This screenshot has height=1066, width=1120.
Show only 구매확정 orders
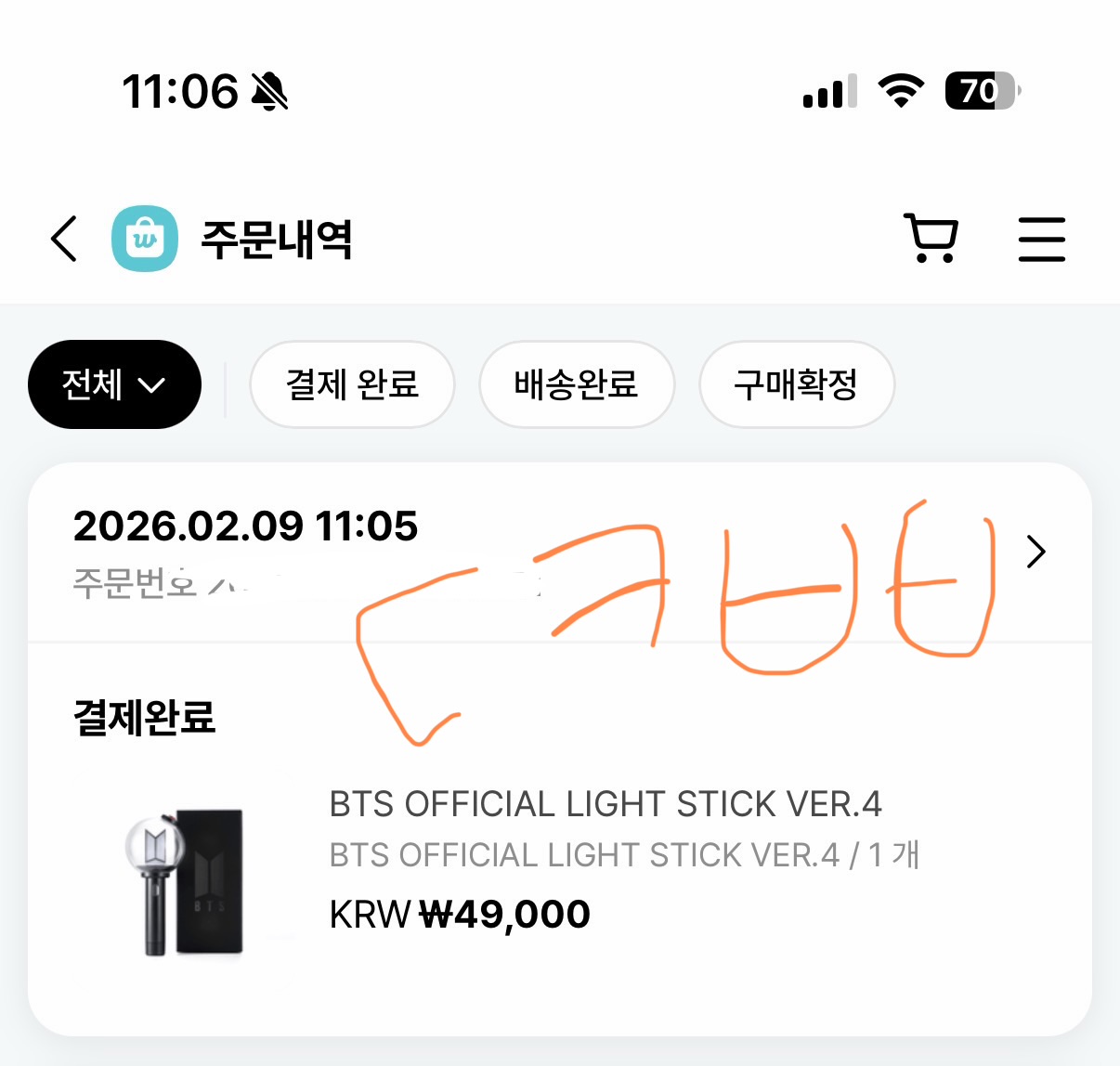[x=796, y=384]
